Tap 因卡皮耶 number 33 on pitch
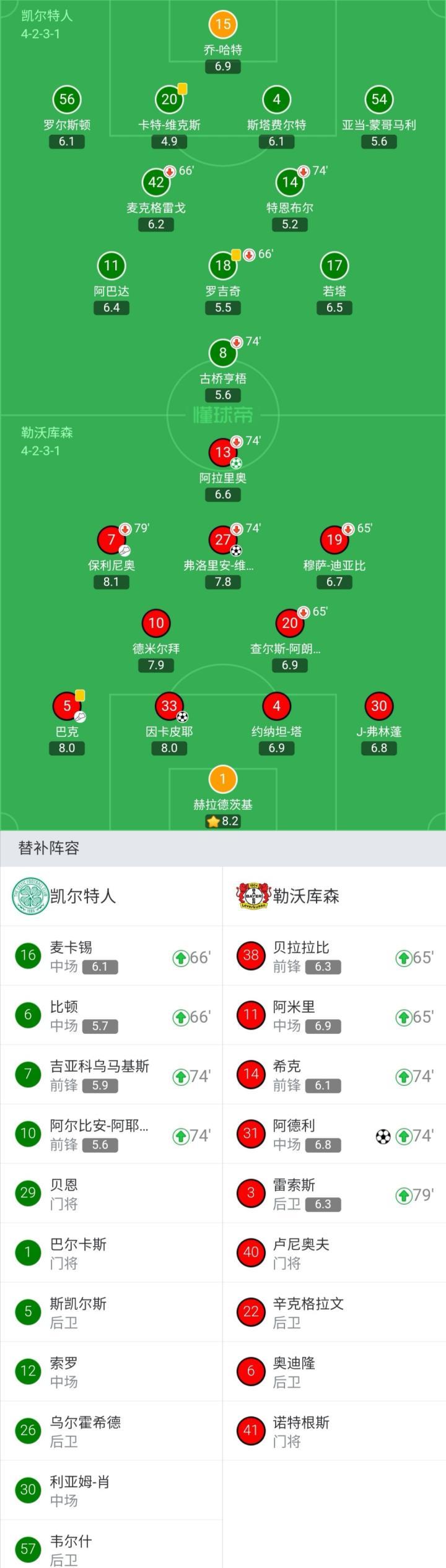 point(169,706)
